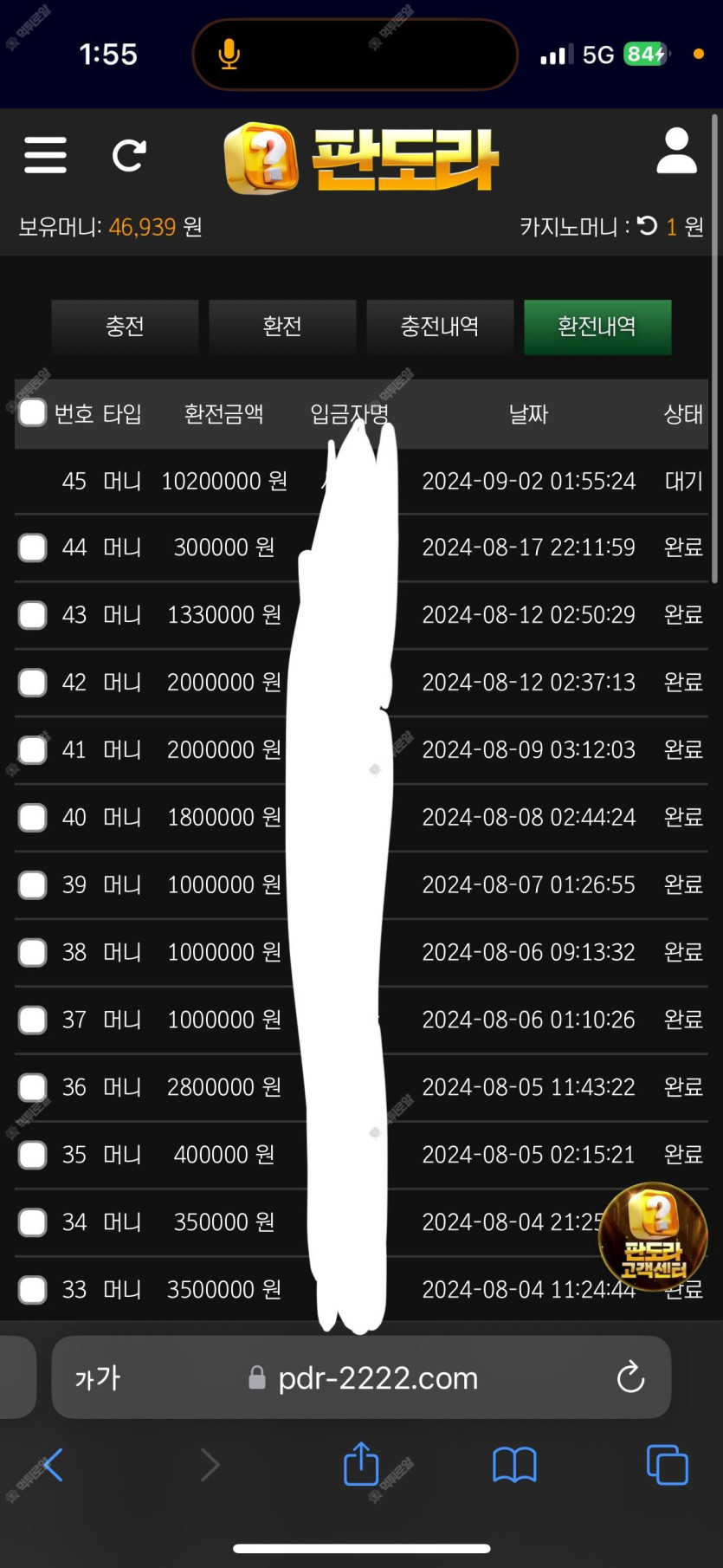Reload the page from the address bar
Screen dimensions: 723x1568
pyautogui.click(x=630, y=1377)
